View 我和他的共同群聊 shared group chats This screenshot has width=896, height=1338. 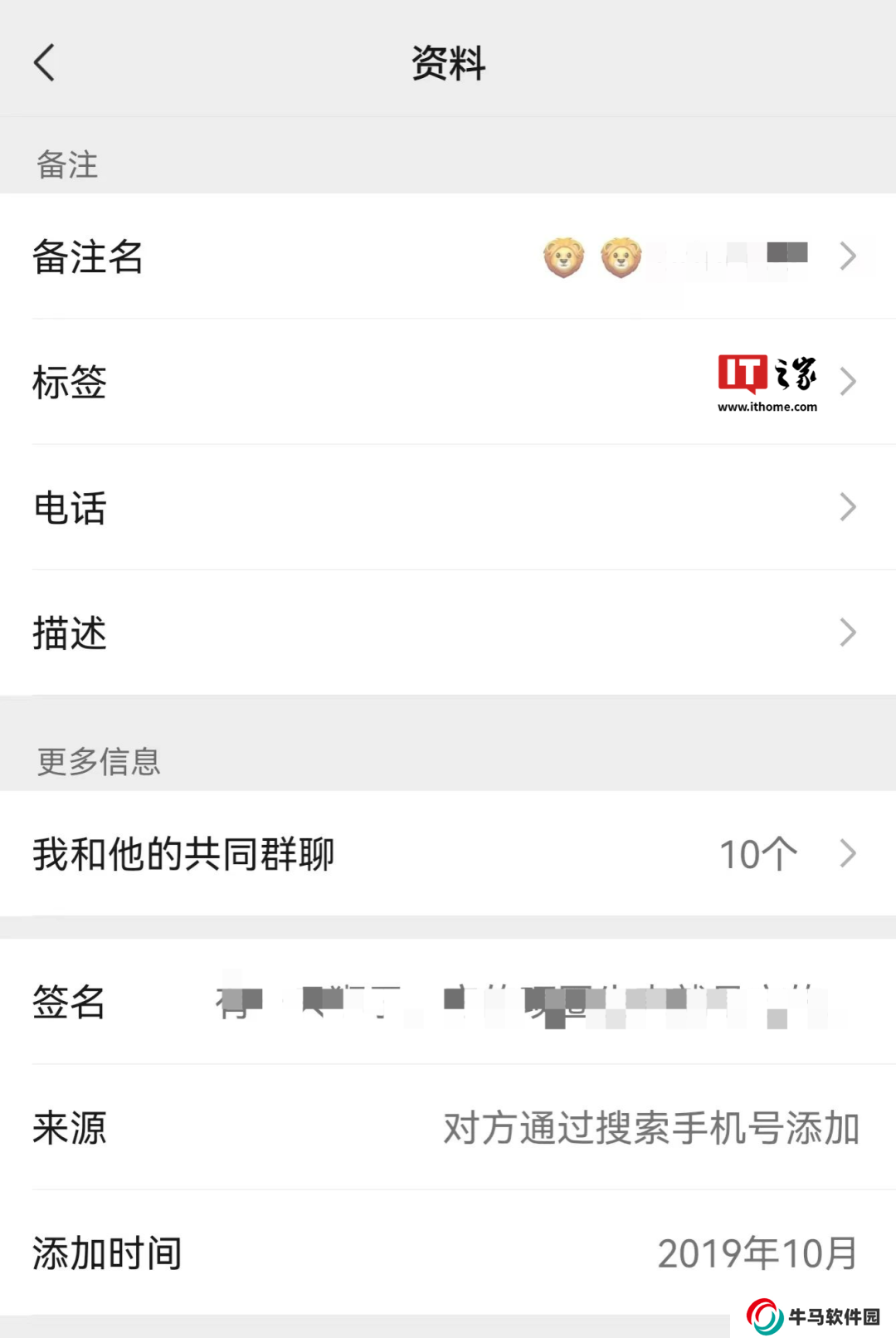(448, 853)
